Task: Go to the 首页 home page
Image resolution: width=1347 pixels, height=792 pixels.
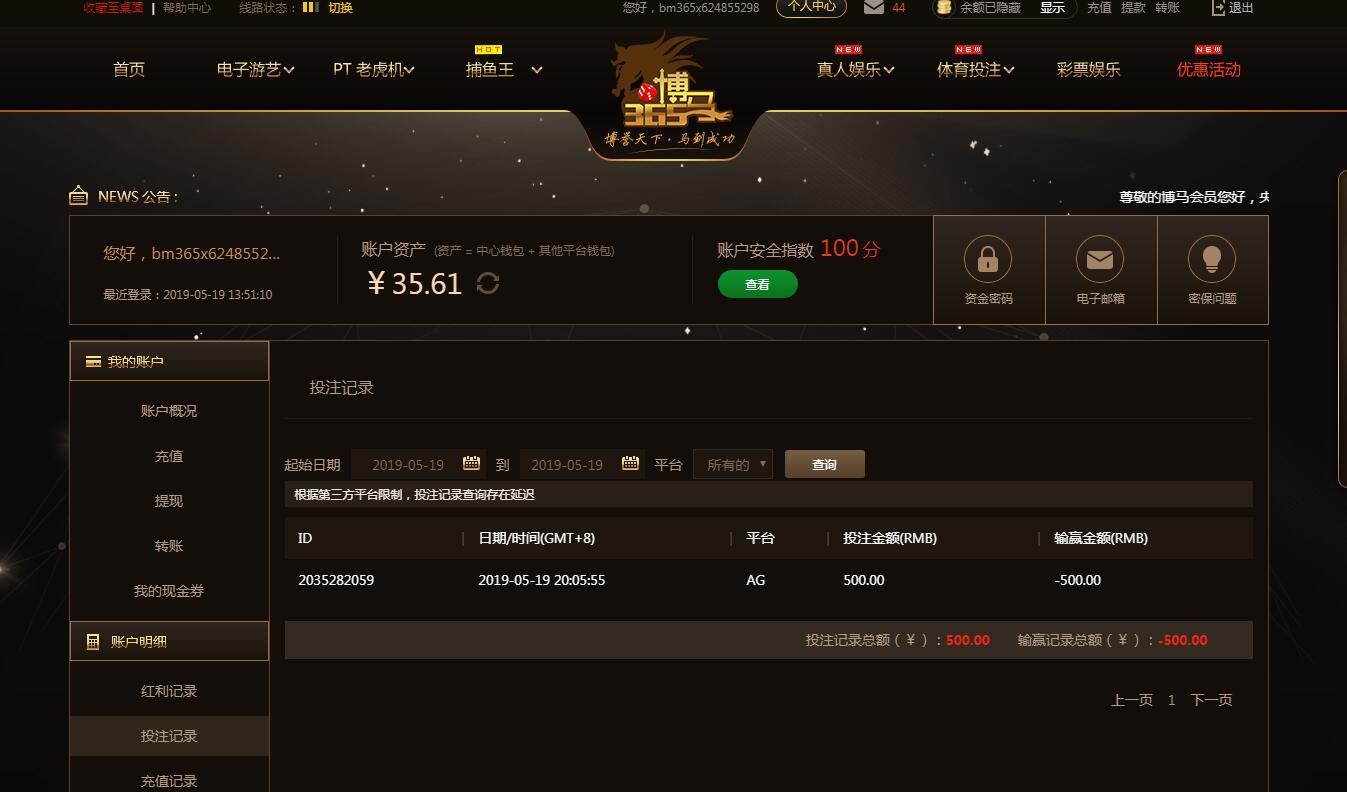Action: tap(129, 69)
